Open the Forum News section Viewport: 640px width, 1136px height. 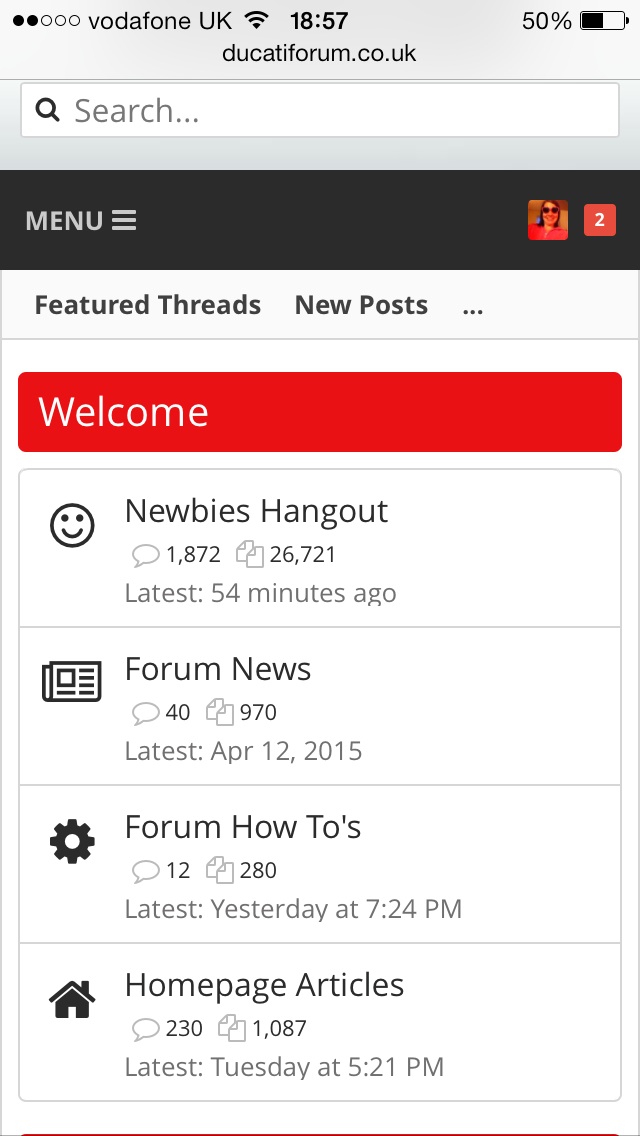click(218, 669)
